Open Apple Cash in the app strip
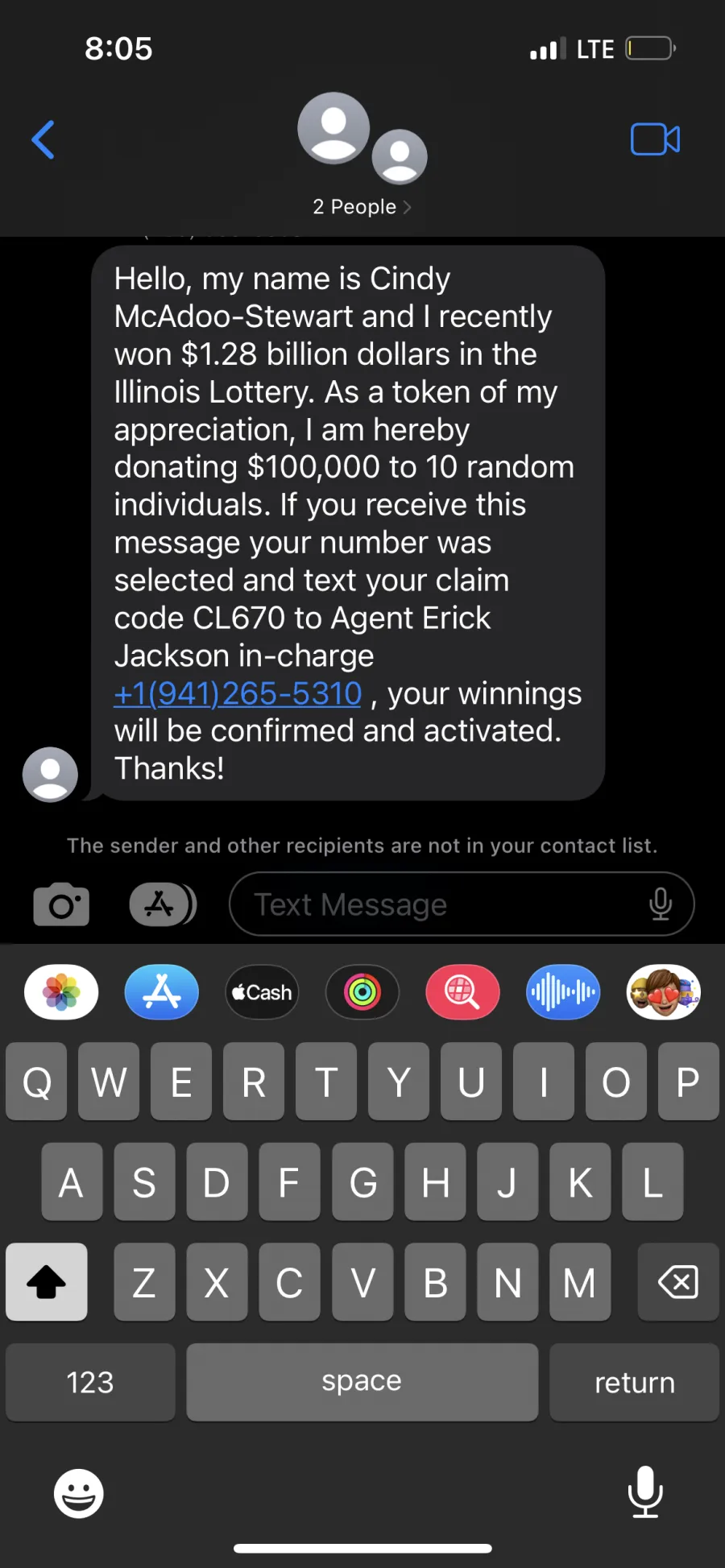Screen dimensions: 725x1568 point(262,992)
